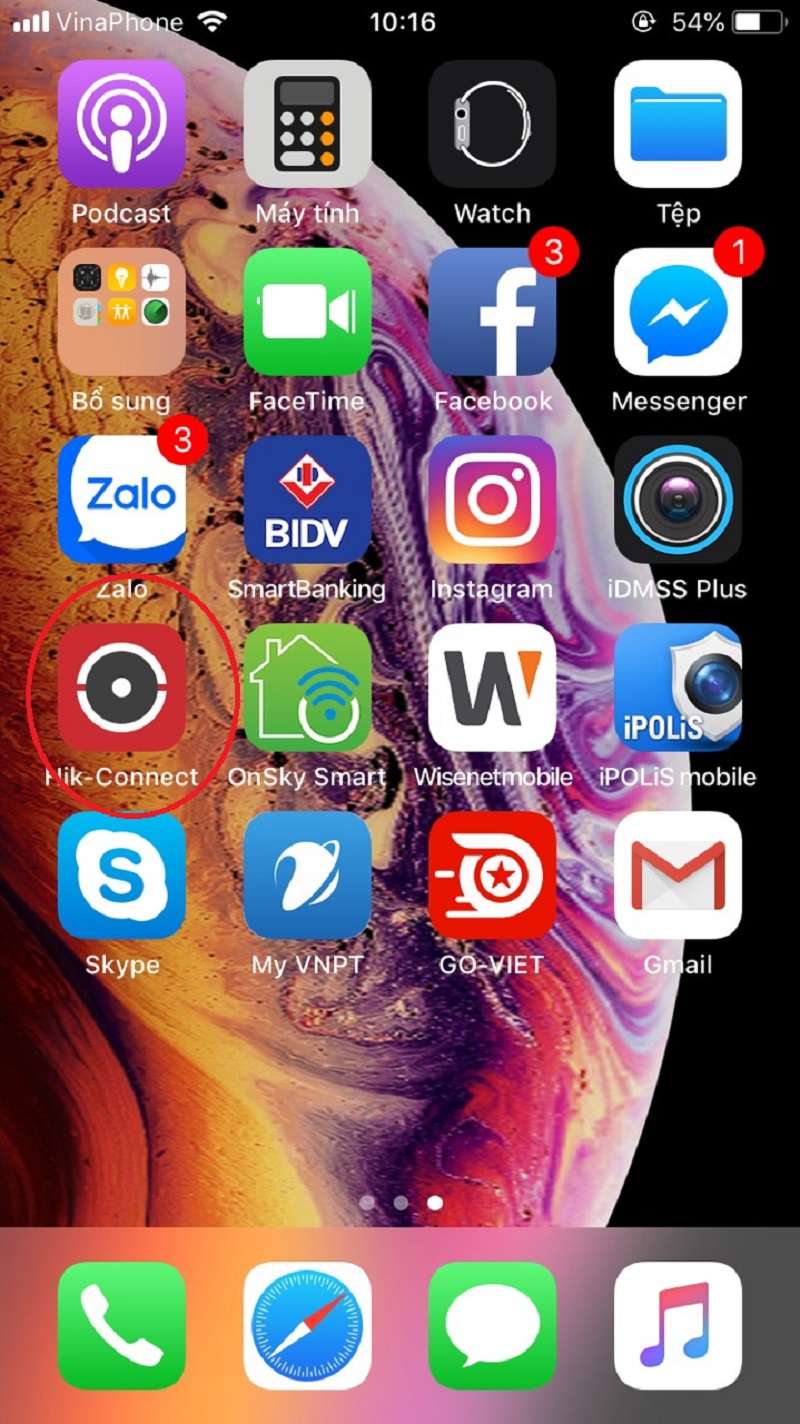Launch iDMSS Plus

tap(678, 500)
